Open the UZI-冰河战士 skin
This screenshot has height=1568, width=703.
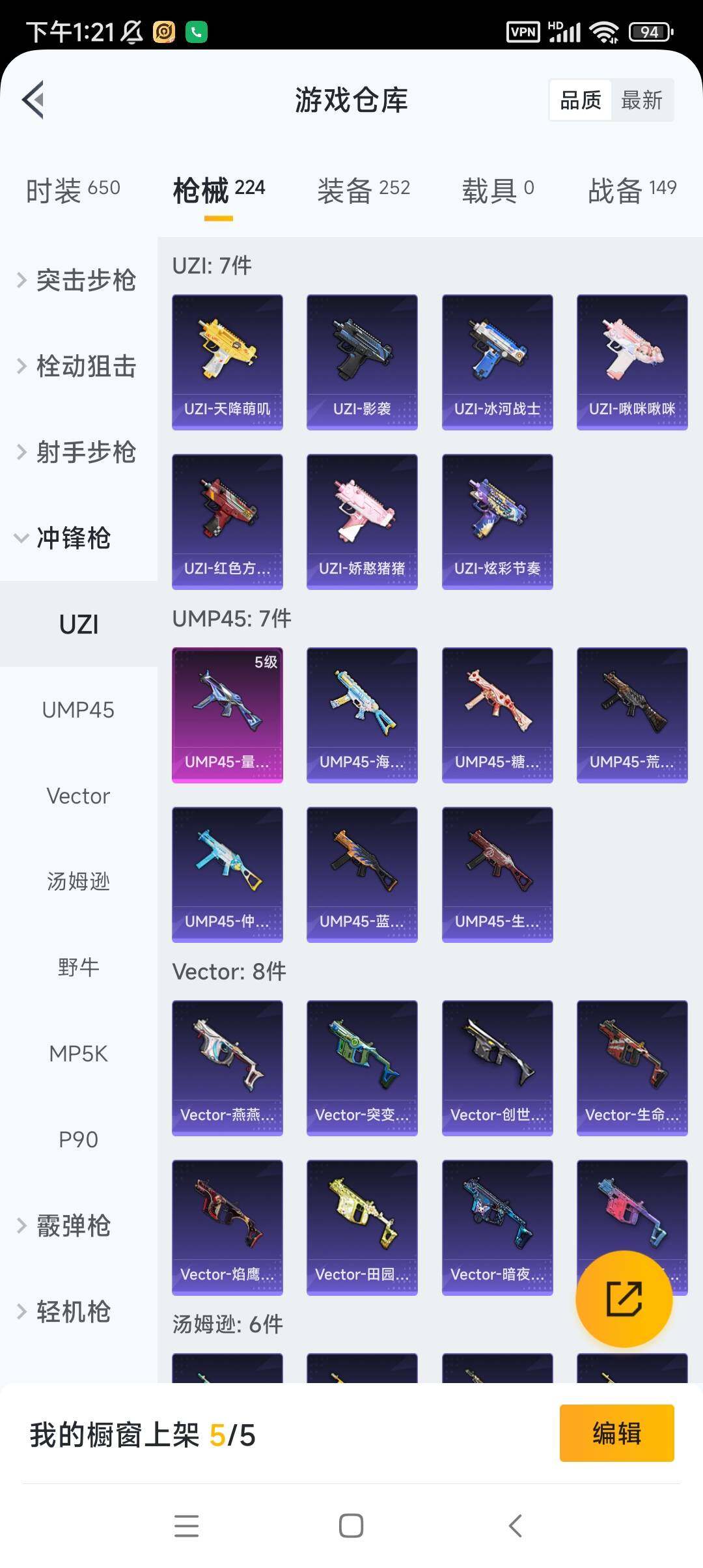coord(497,362)
